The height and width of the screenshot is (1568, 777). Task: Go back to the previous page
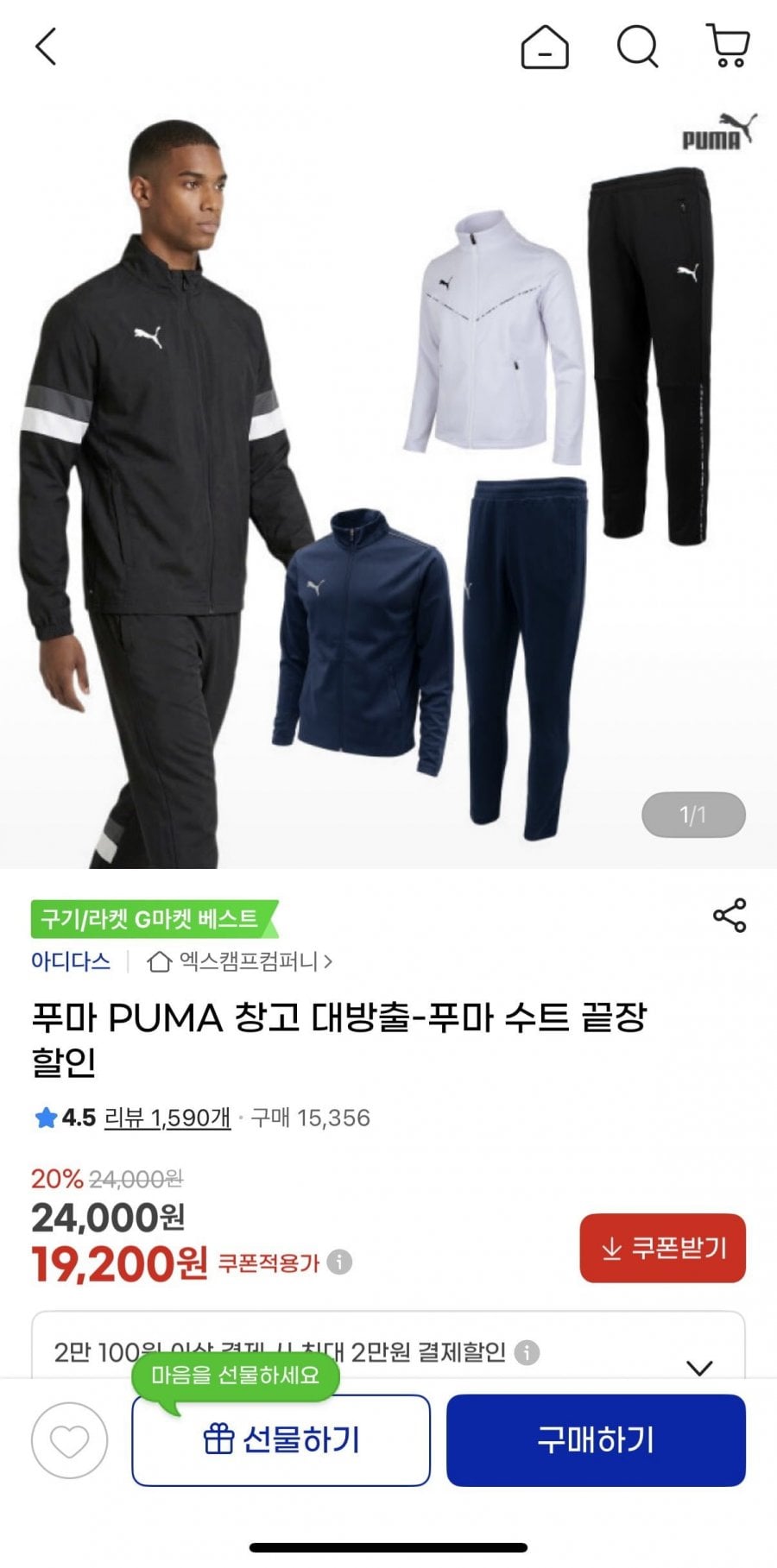coord(46,47)
